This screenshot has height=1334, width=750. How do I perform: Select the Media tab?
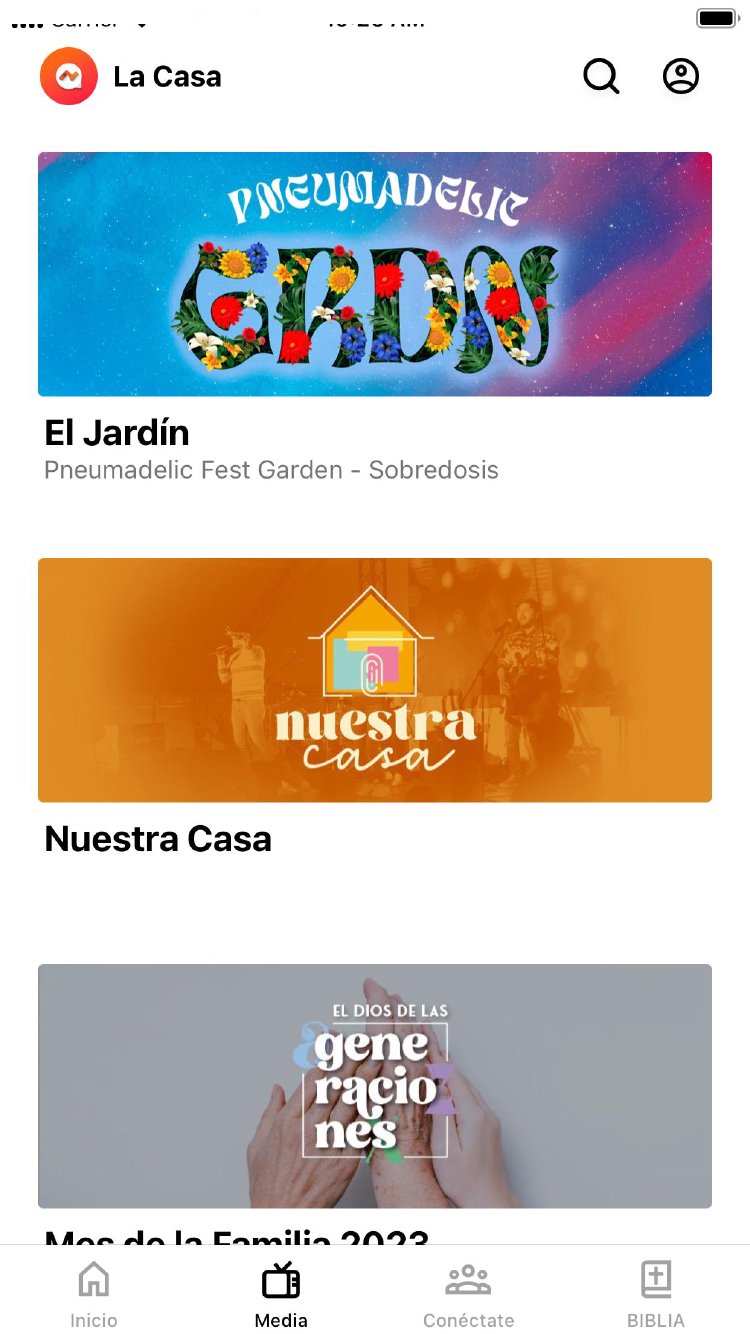pos(281,1294)
